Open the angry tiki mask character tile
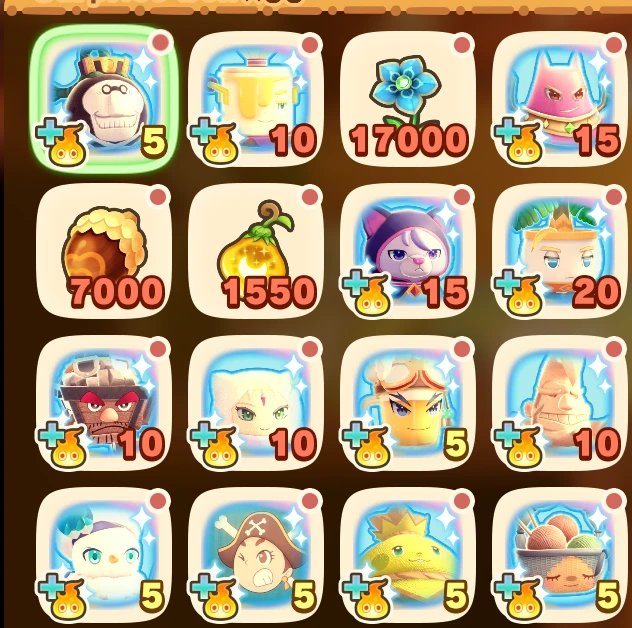This screenshot has width=632, height=628. (x=104, y=402)
